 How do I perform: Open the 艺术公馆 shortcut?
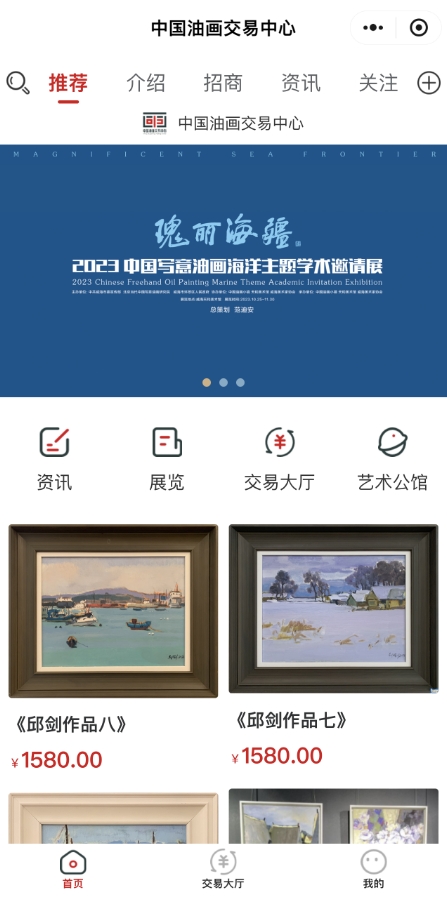coord(392,459)
